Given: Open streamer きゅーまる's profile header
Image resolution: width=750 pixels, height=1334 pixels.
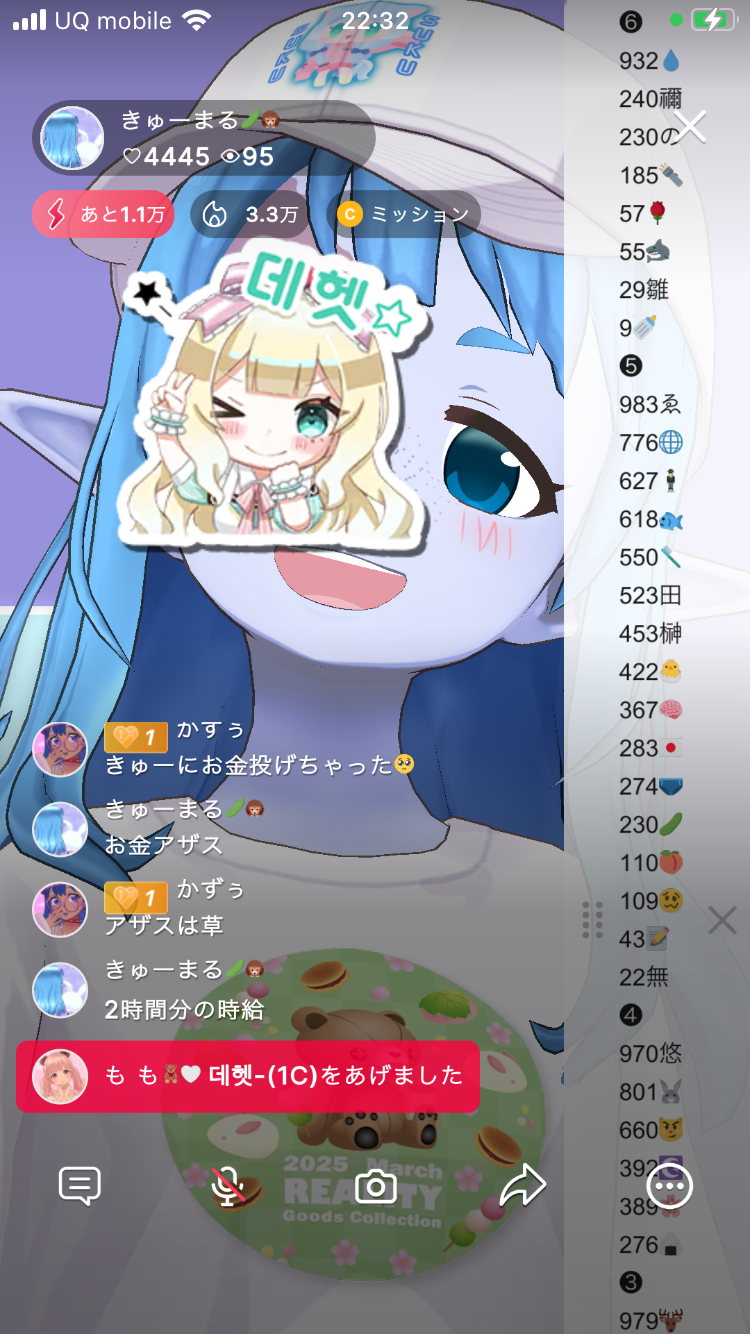Looking at the screenshot, I should point(200,138).
